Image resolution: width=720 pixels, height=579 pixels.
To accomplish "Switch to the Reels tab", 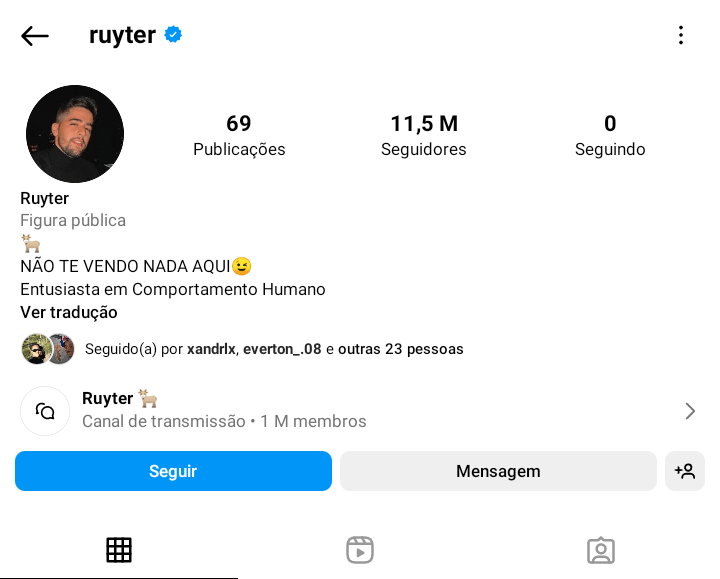I will [x=360, y=550].
